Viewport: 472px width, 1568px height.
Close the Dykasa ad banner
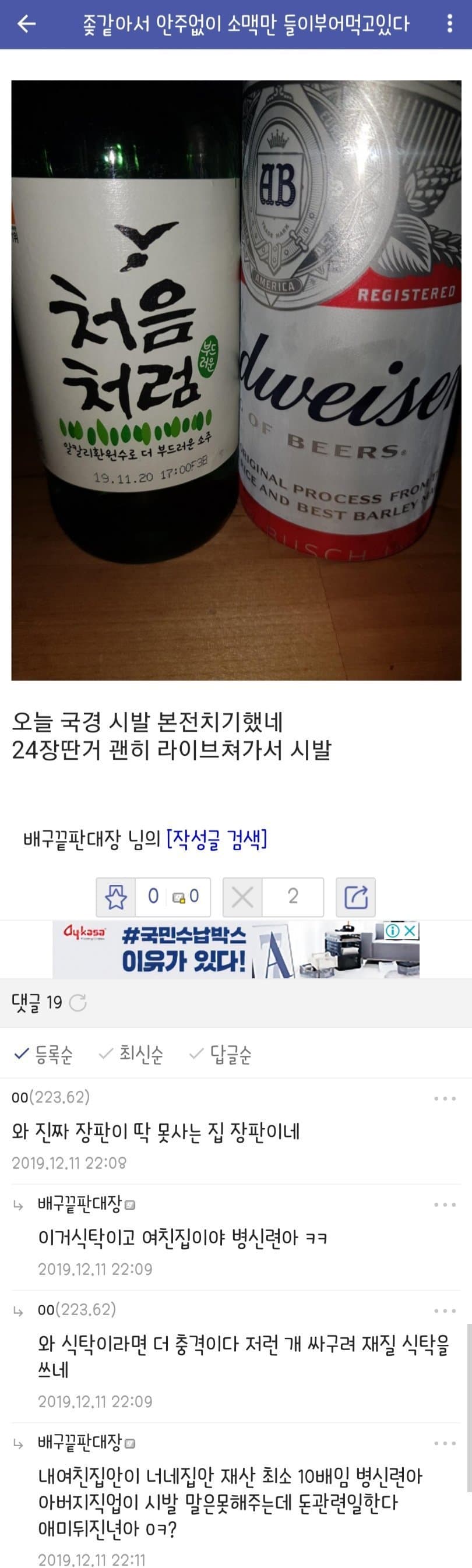[x=410, y=930]
